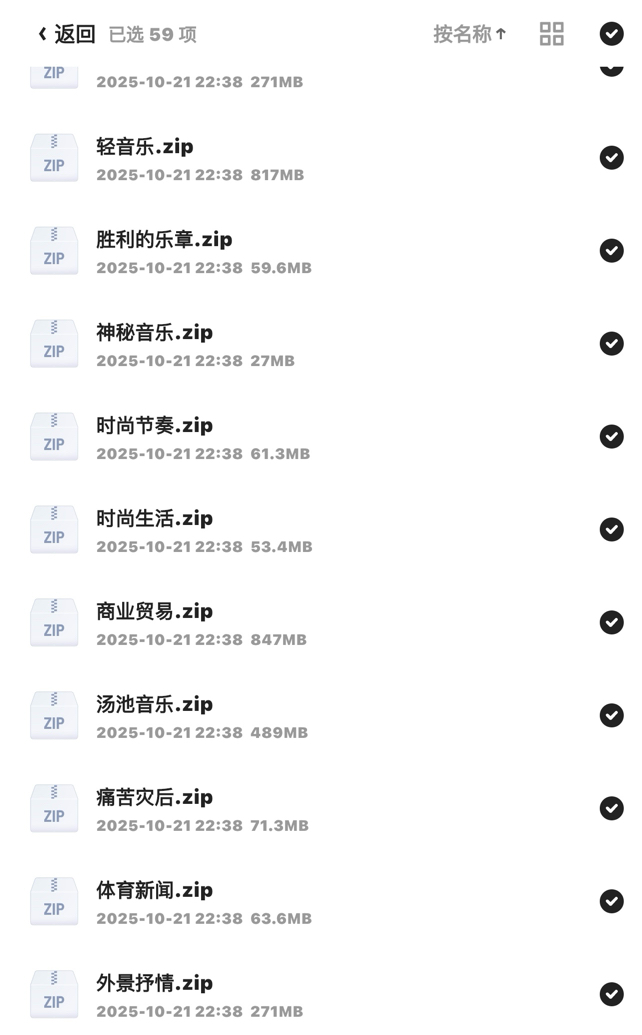The height and width of the screenshot is (1035, 642).
Task: Open the 胜利的乐章.zip file
Action: (164, 240)
